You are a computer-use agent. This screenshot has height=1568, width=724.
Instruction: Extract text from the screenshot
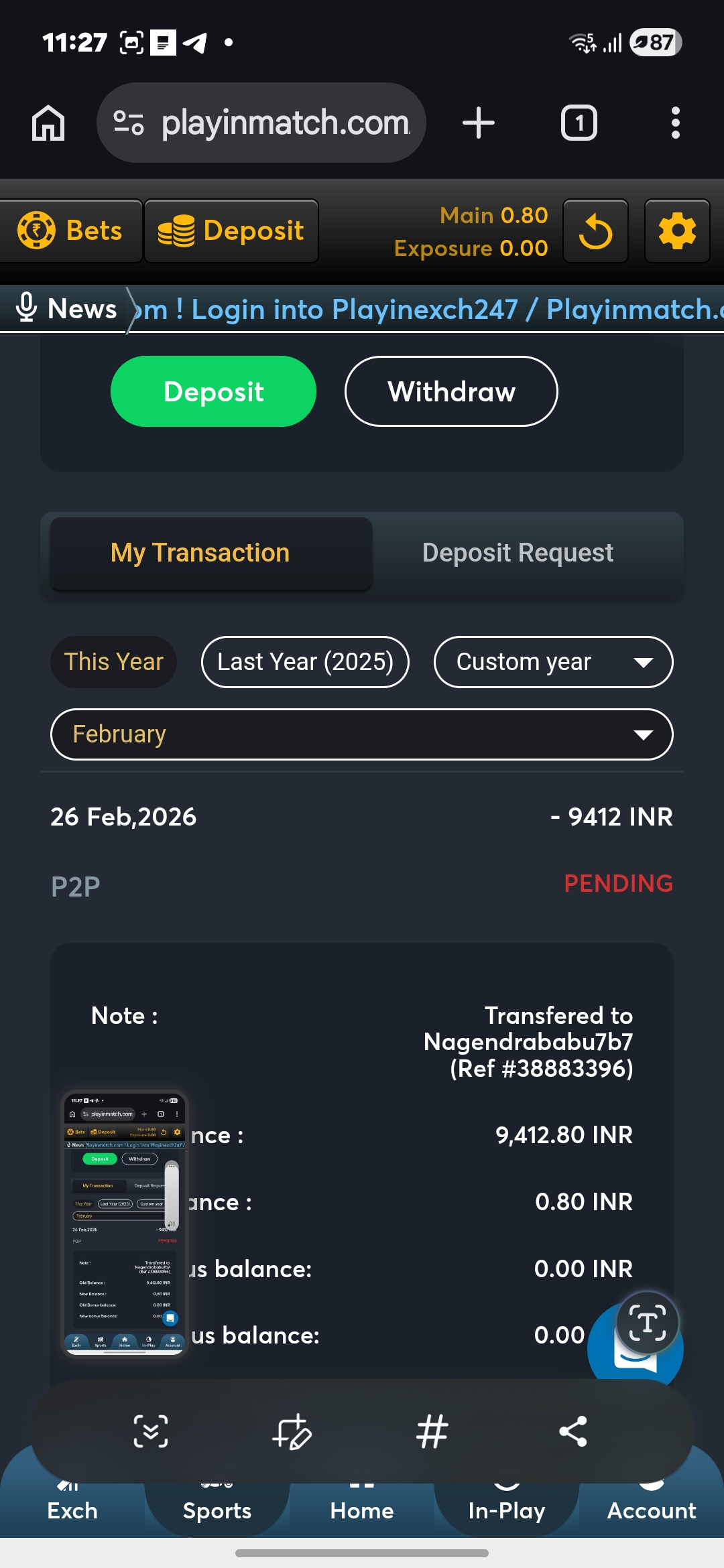click(647, 1323)
